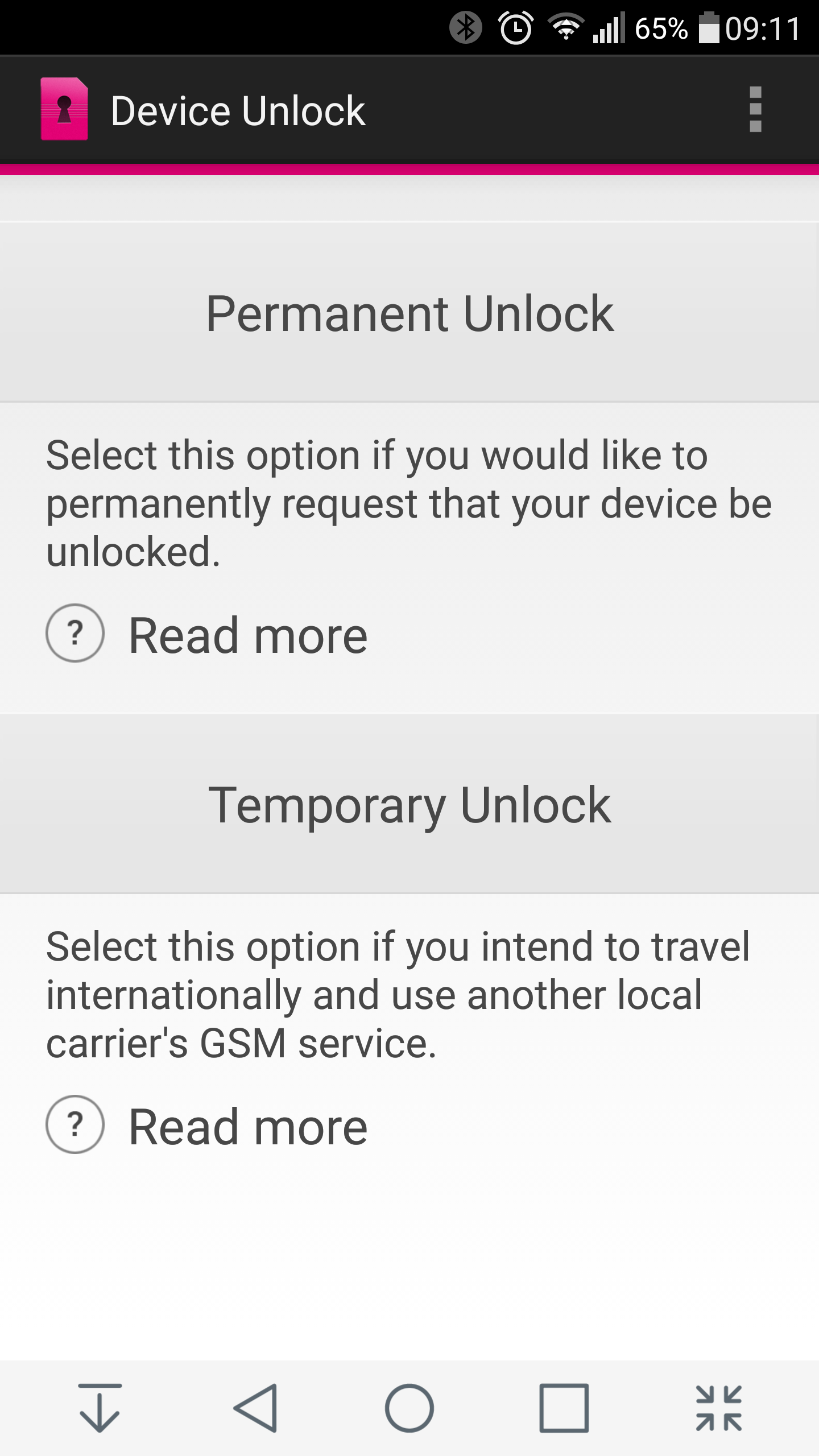Choose the Temporary Unlock button

click(x=409, y=804)
